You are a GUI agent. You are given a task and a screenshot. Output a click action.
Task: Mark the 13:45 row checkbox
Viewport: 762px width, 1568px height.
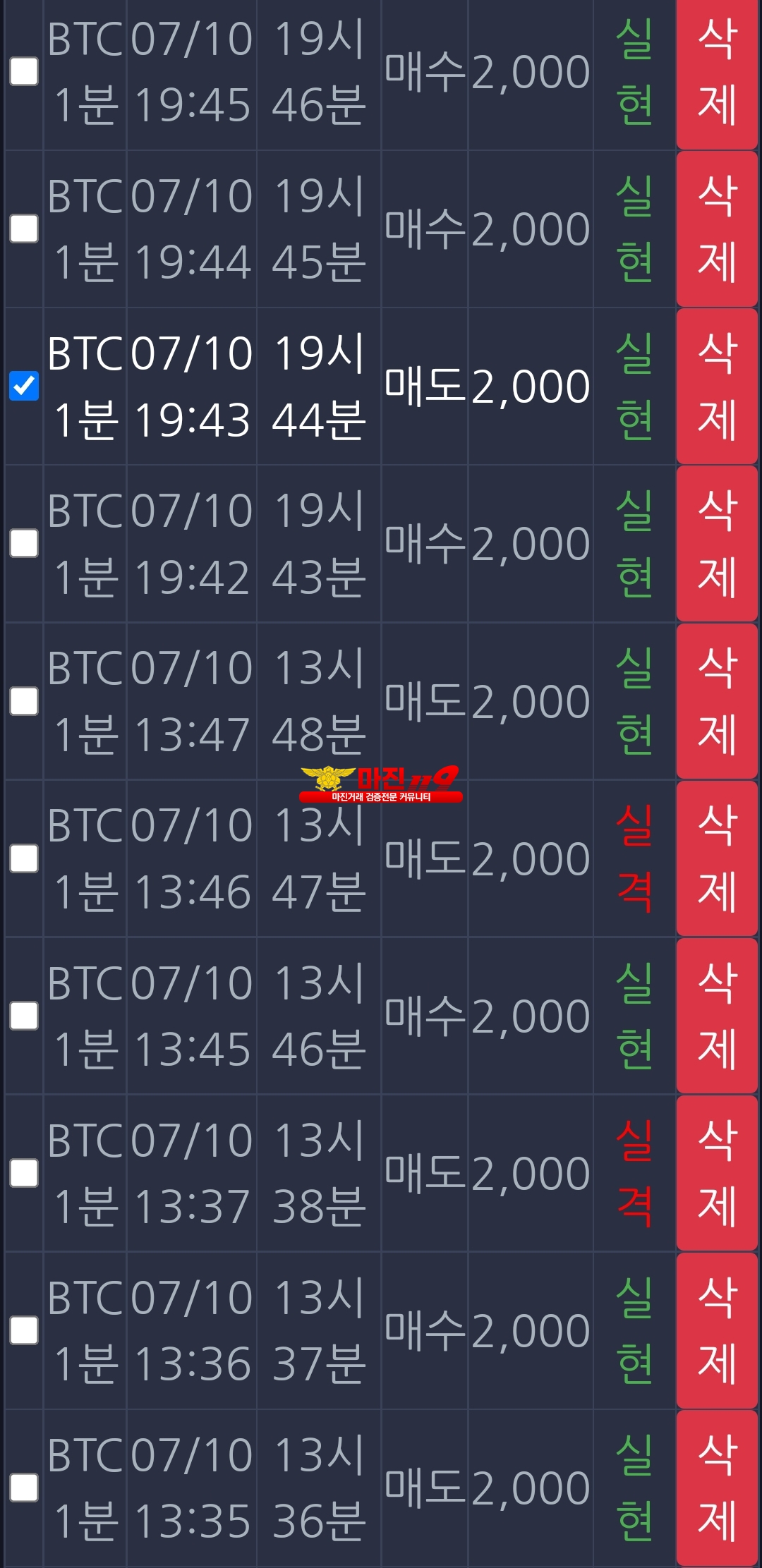pyautogui.click(x=24, y=1016)
